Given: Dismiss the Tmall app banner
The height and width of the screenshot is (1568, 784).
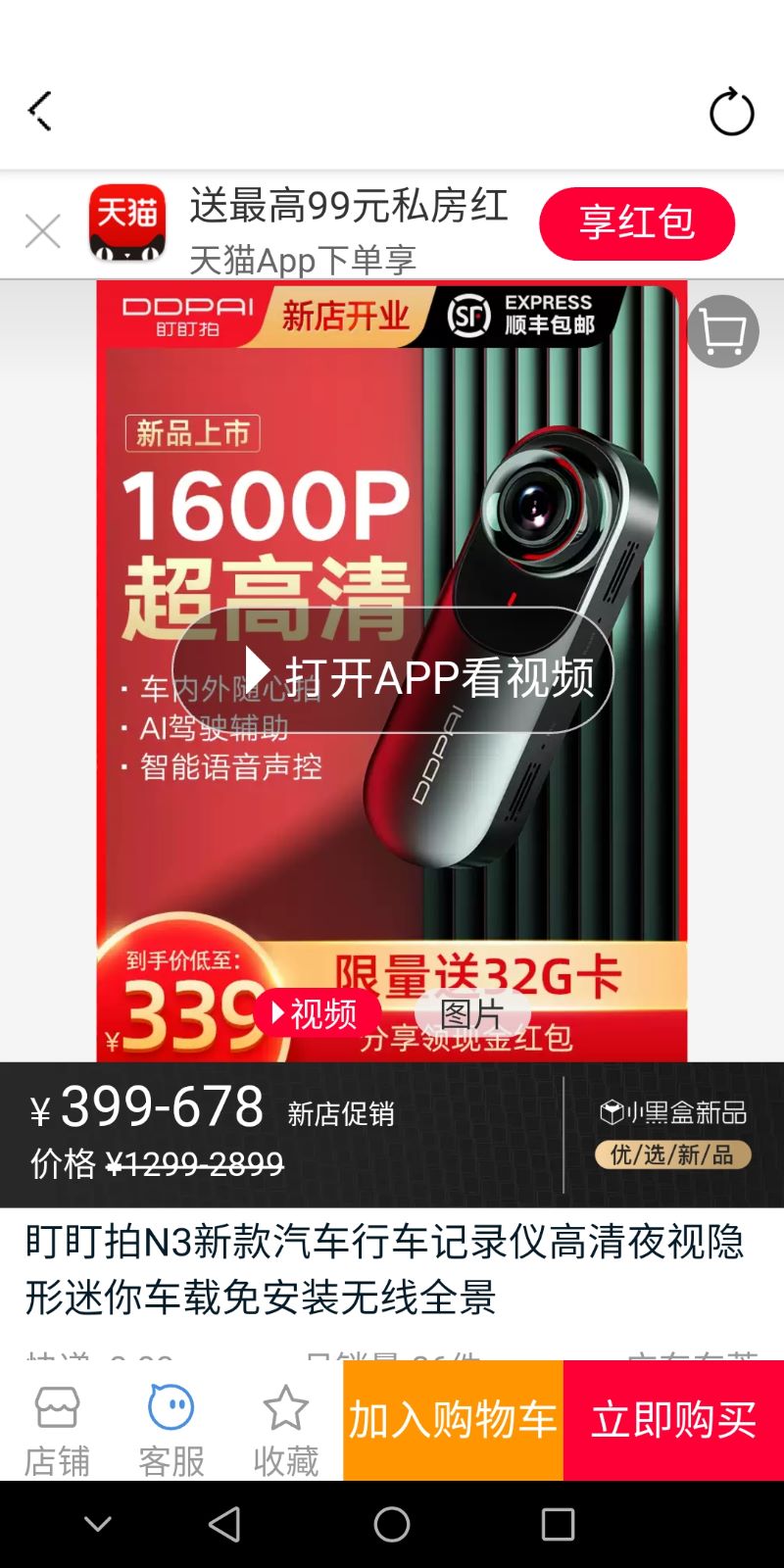Looking at the screenshot, I should click(43, 232).
